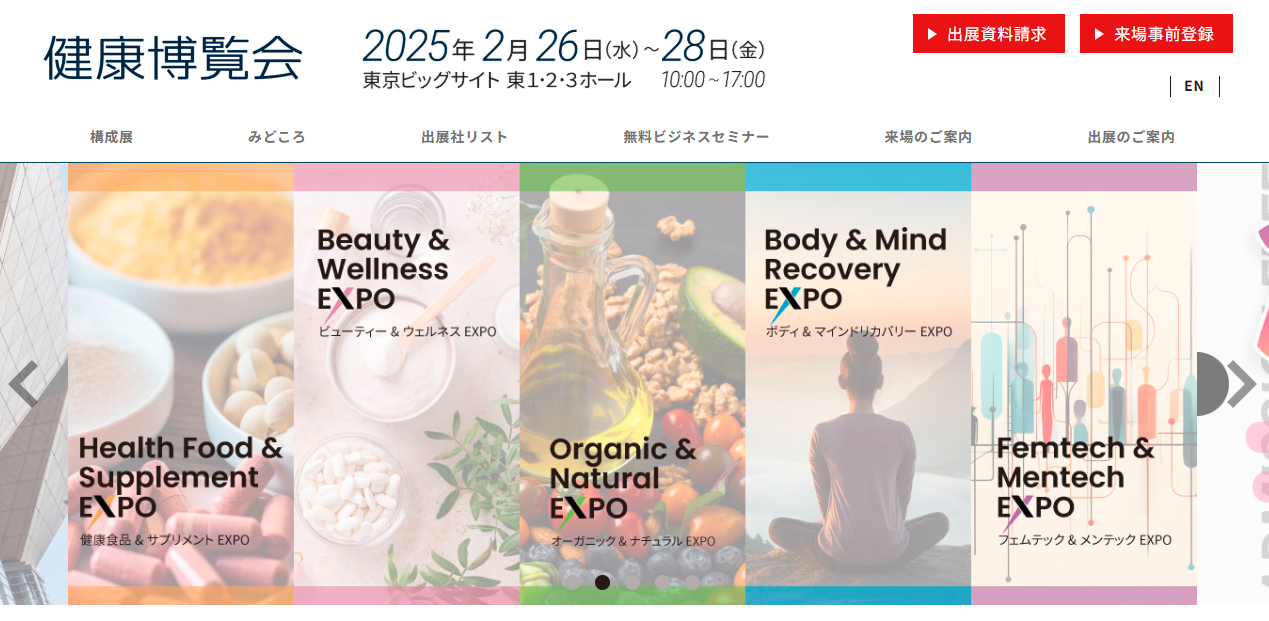Switch language to EN

[x=1194, y=86]
